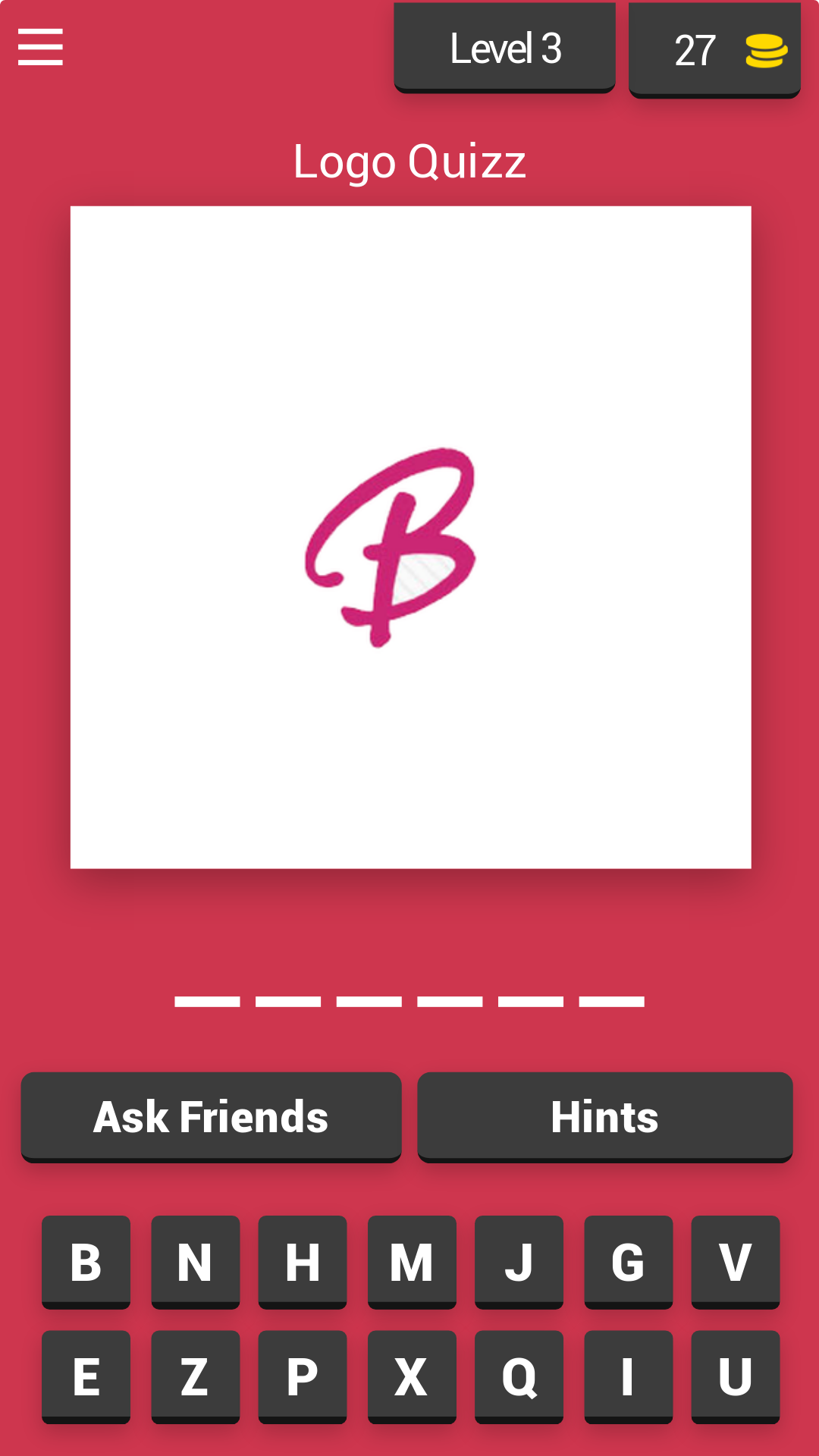Viewport: 819px width, 1456px height.
Task: Tap the letter I tile
Action: pyautogui.click(x=629, y=1377)
